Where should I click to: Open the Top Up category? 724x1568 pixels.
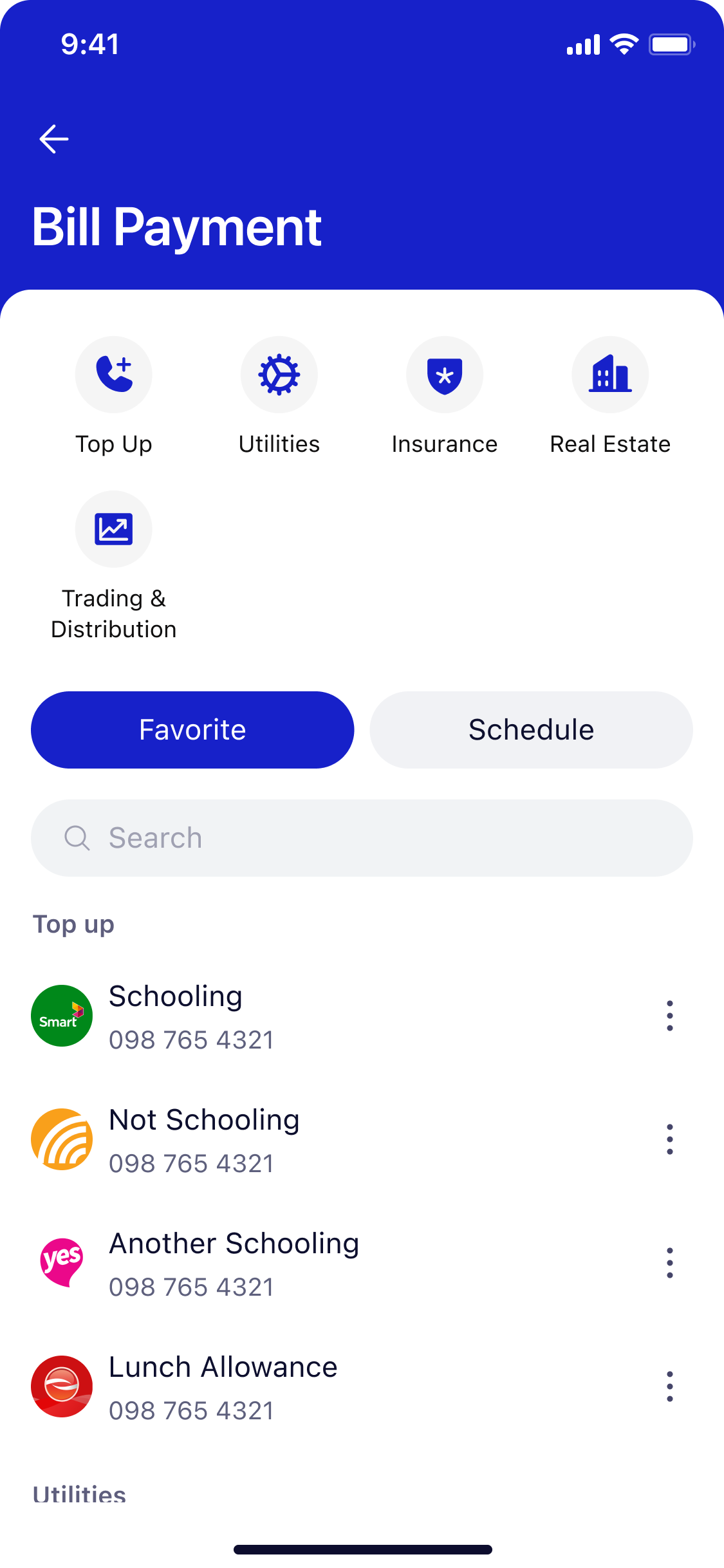pos(114,375)
